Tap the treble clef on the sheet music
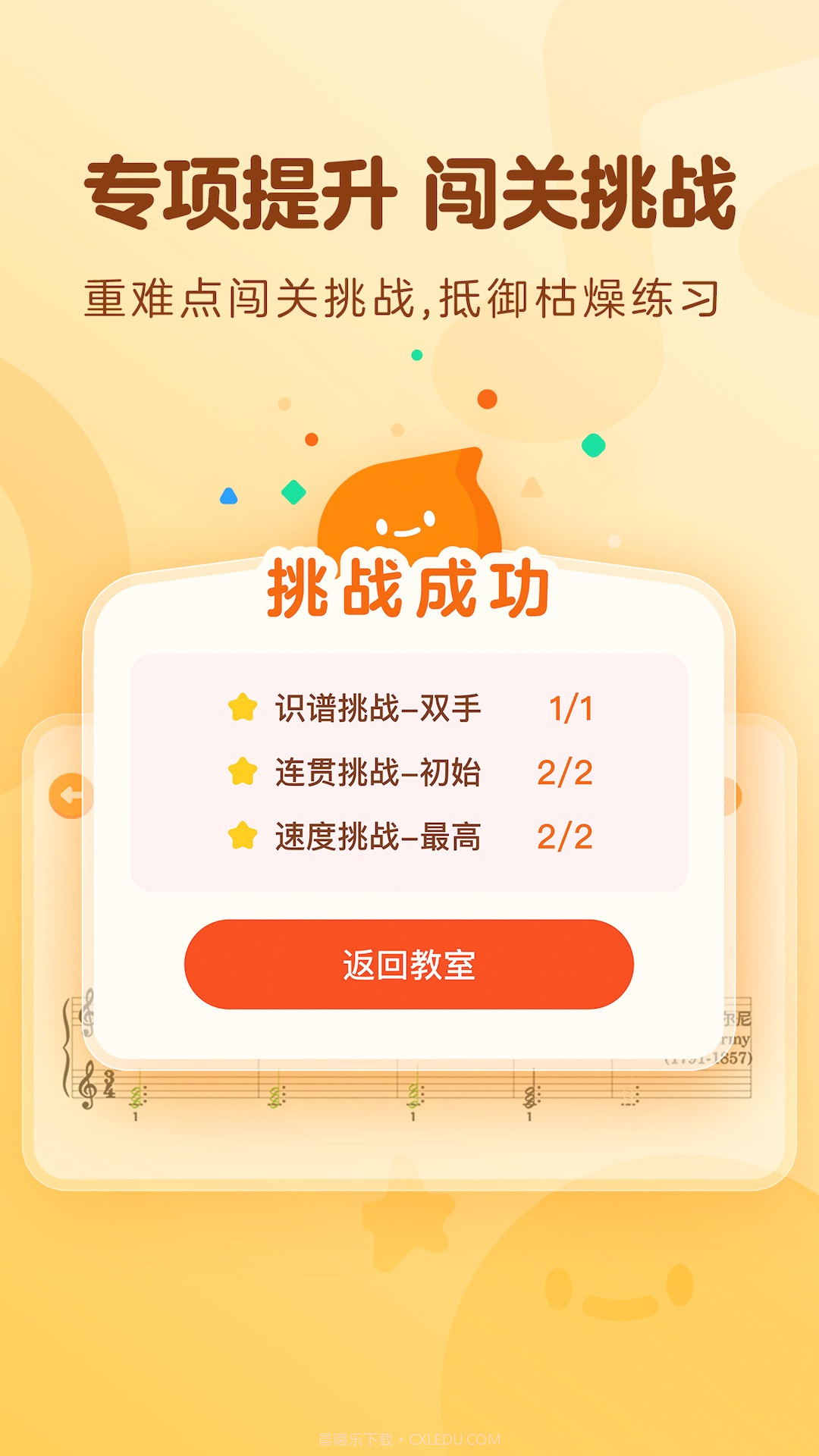The height and width of the screenshot is (1456, 819). pos(87,1086)
